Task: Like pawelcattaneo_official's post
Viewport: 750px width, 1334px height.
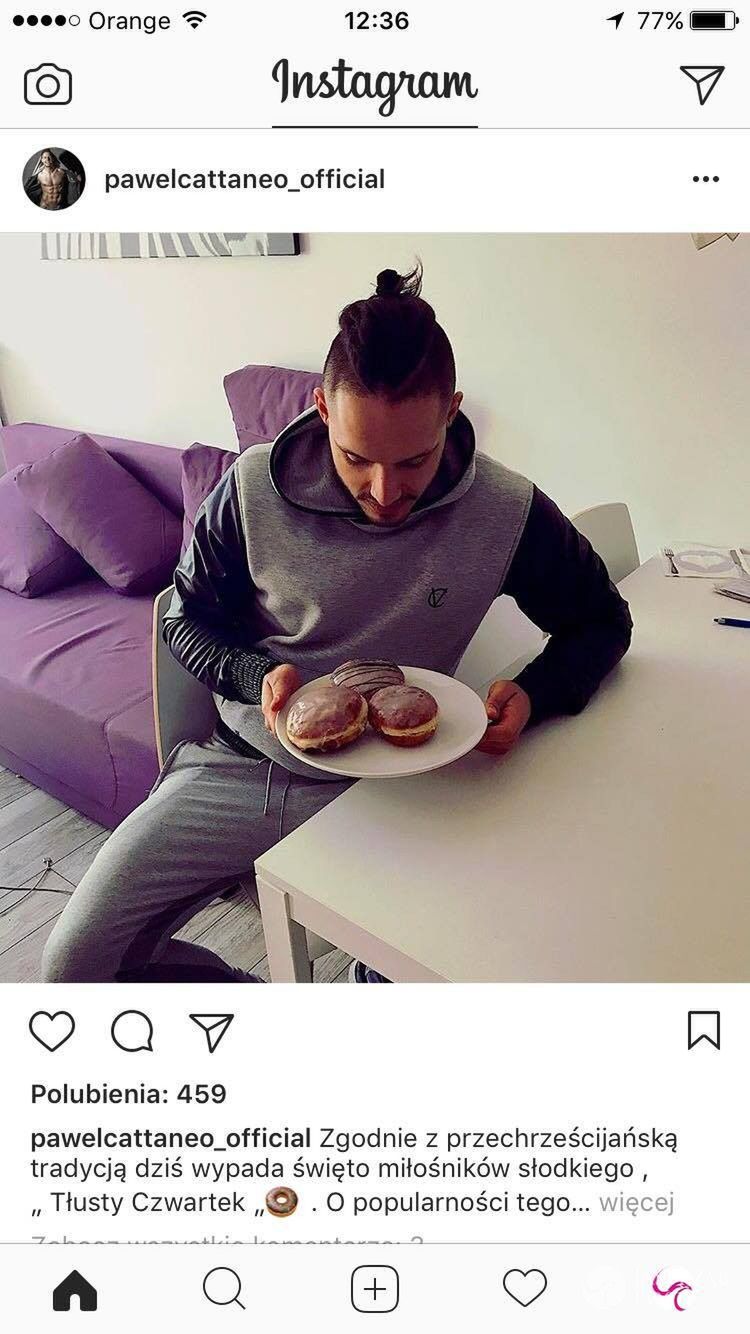Action: point(52,1031)
